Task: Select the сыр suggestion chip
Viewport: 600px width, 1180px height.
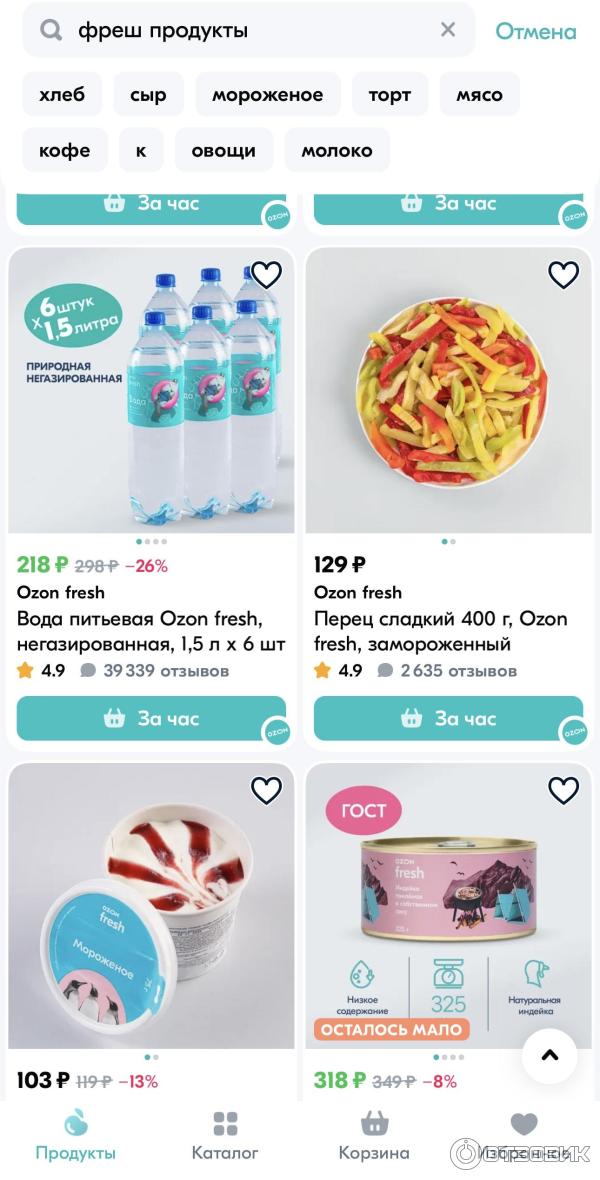Action: pos(148,95)
